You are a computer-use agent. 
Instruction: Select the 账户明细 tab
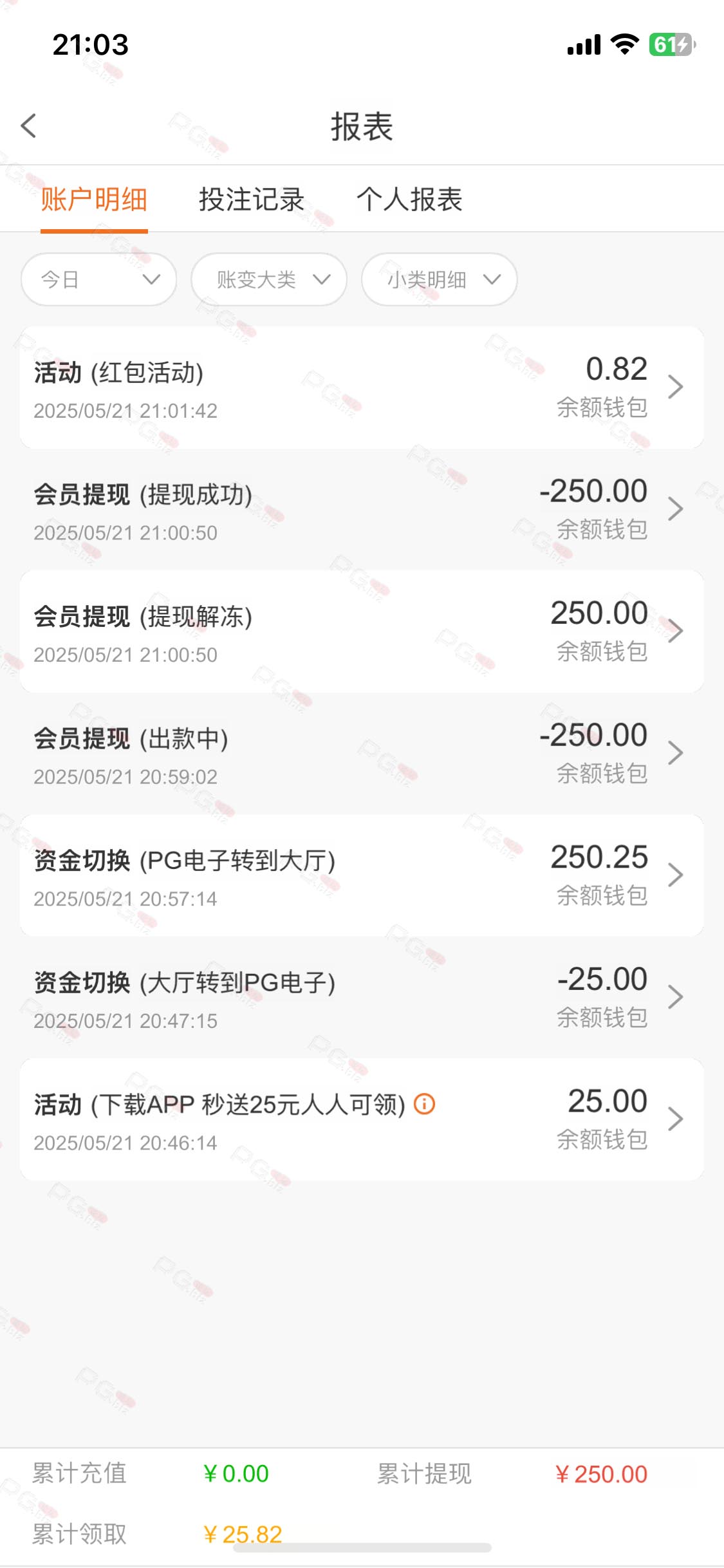coord(94,200)
